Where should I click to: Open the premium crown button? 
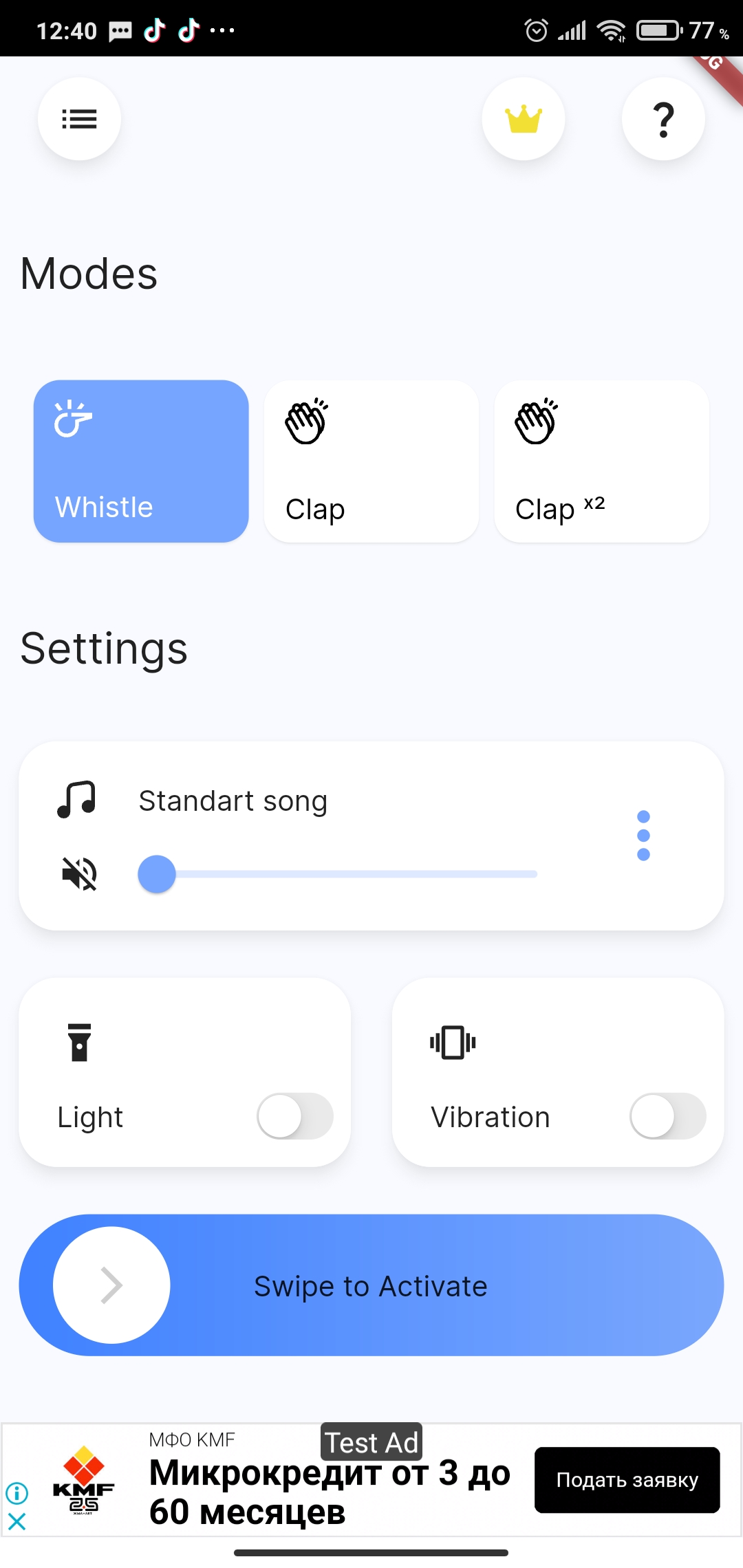point(524,119)
